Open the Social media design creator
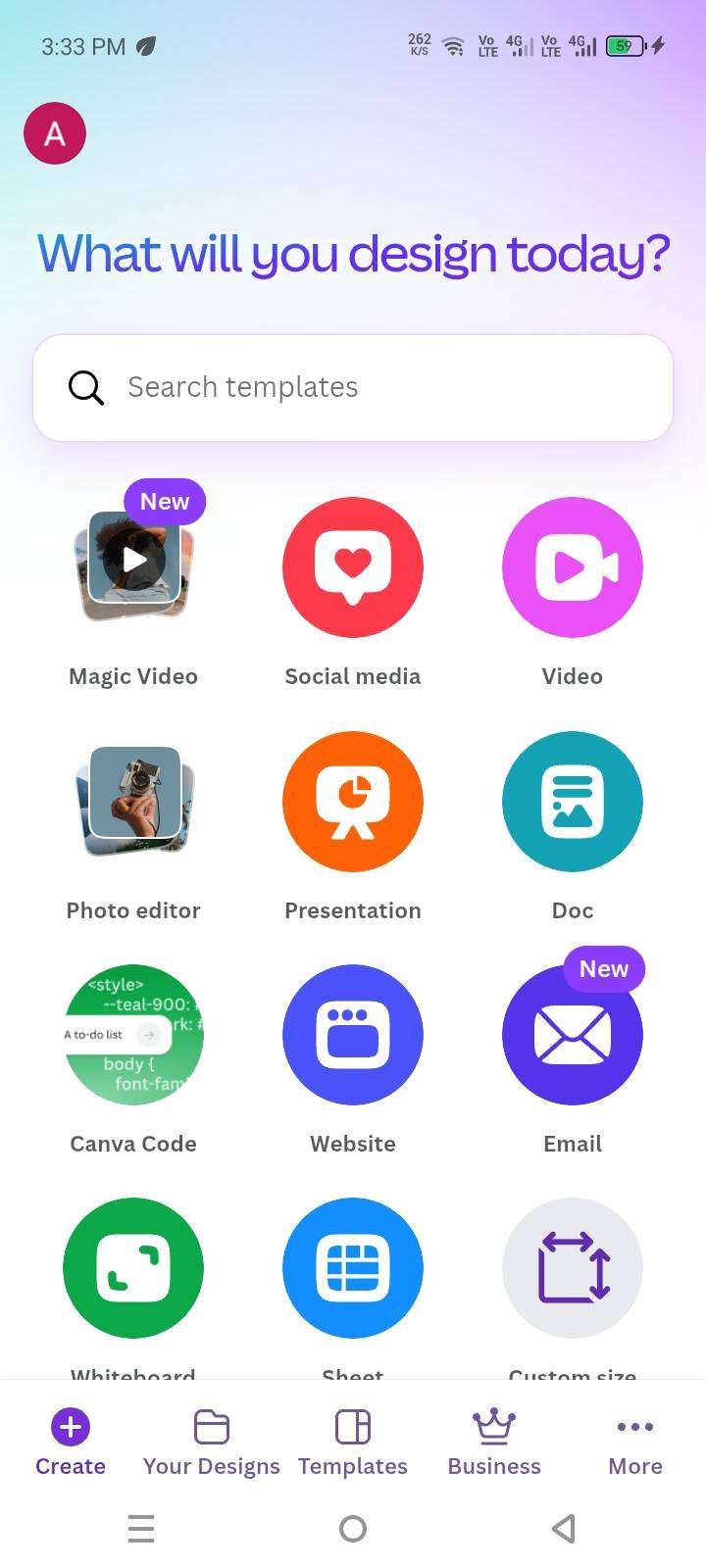 [x=353, y=566]
